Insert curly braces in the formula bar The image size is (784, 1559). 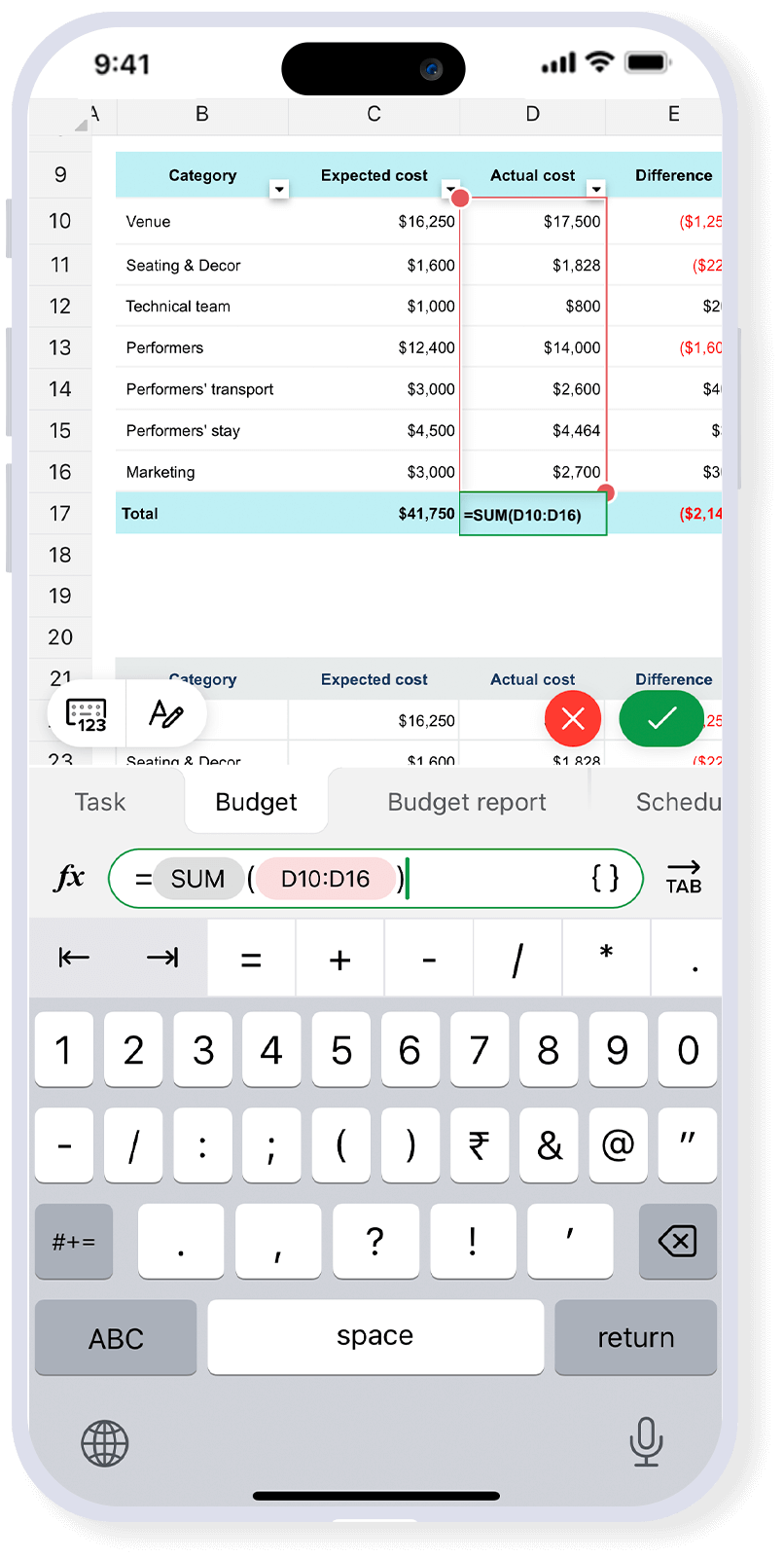click(605, 879)
